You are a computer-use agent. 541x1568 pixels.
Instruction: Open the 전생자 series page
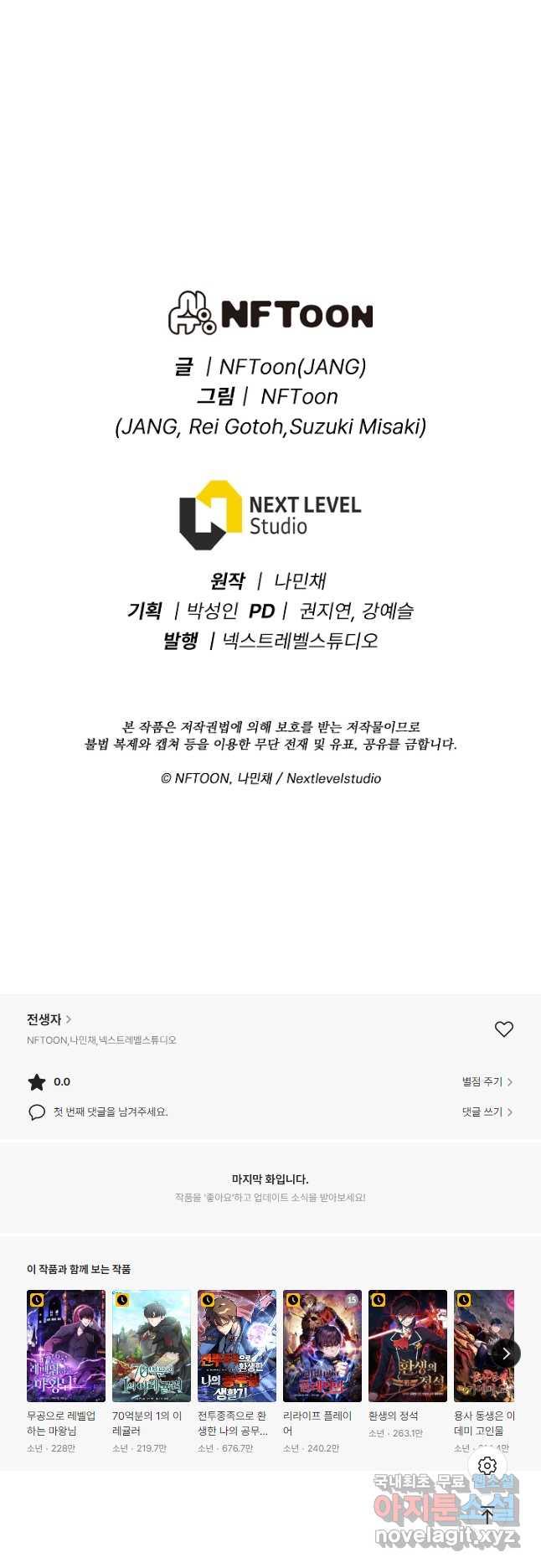(x=49, y=1019)
